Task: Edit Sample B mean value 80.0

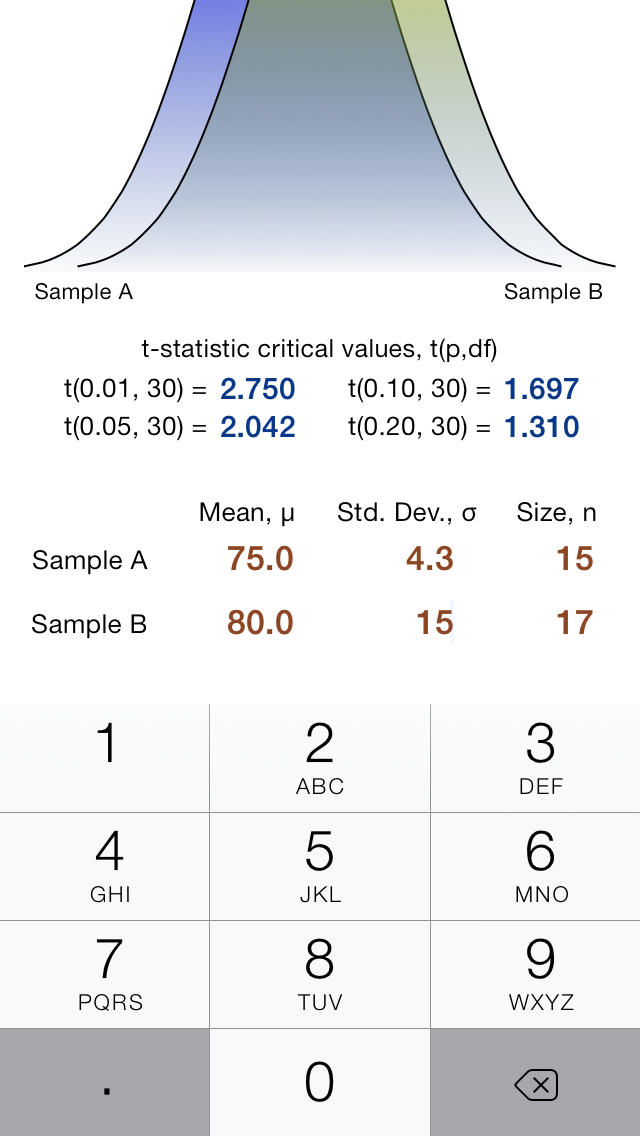Action: 260,623
